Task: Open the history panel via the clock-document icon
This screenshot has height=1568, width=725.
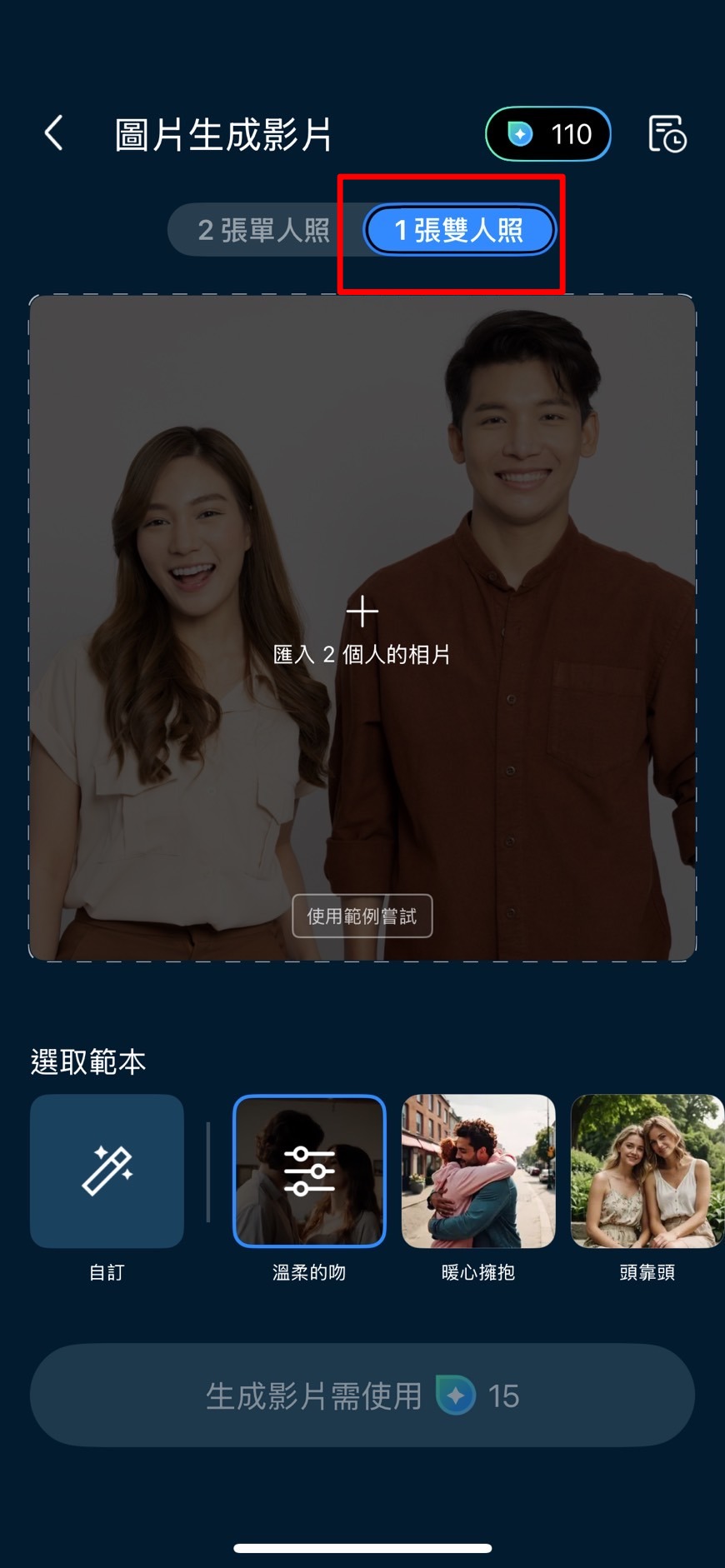Action: click(x=667, y=133)
